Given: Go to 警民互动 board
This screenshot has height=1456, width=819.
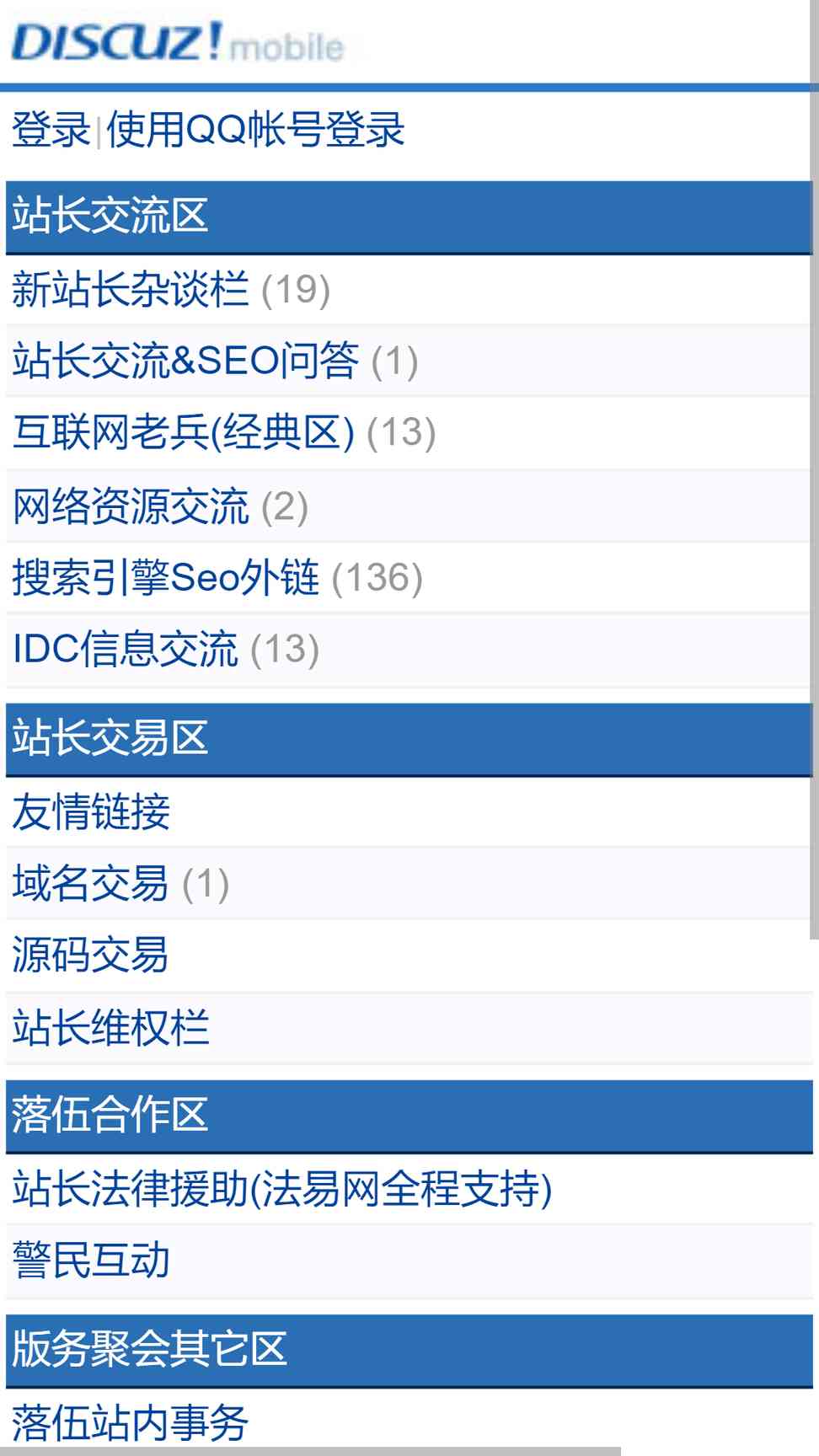Looking at the screenshot, I should click(90, 1261).
